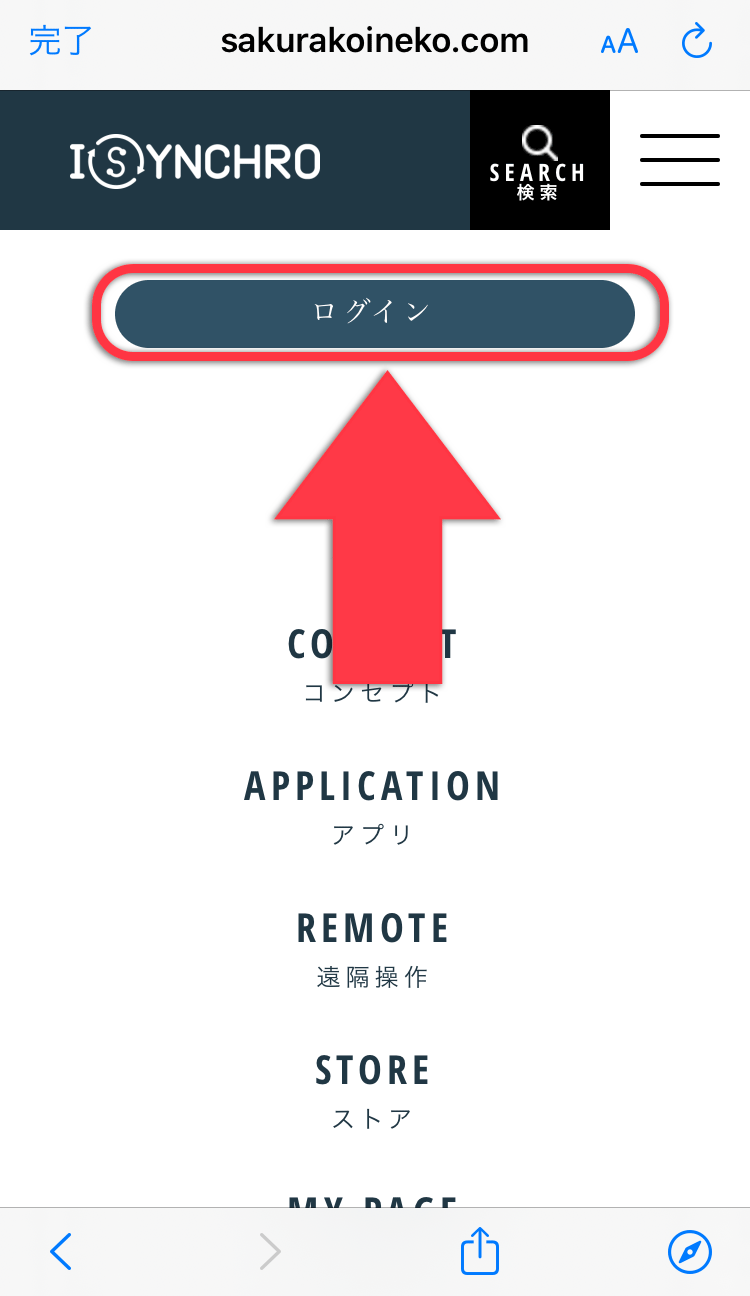Image resolution: width=750 pixels, height=1296 pixels.
Task: Go to REMOTE 遠隔操作 page
Action: pos(373,947)
